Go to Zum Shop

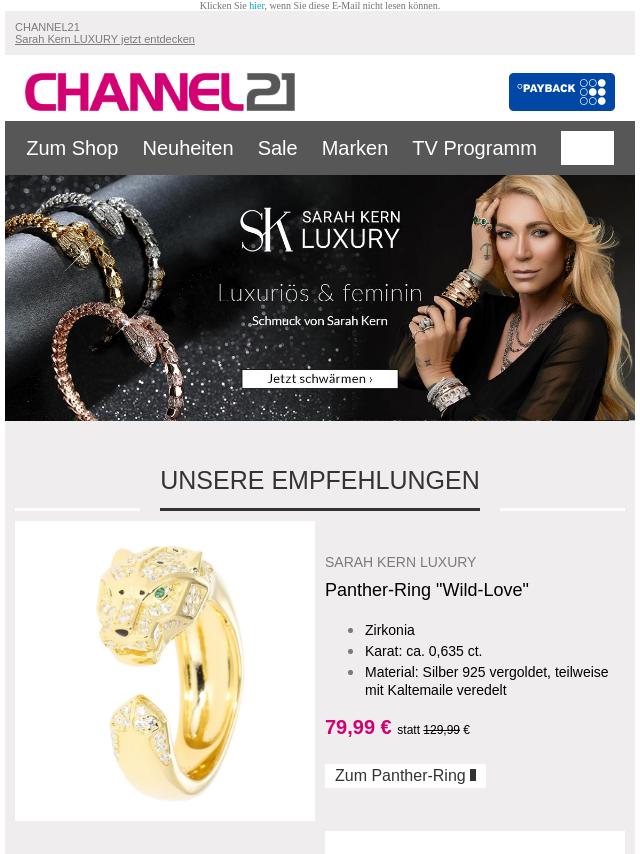[x=72, y=148]
